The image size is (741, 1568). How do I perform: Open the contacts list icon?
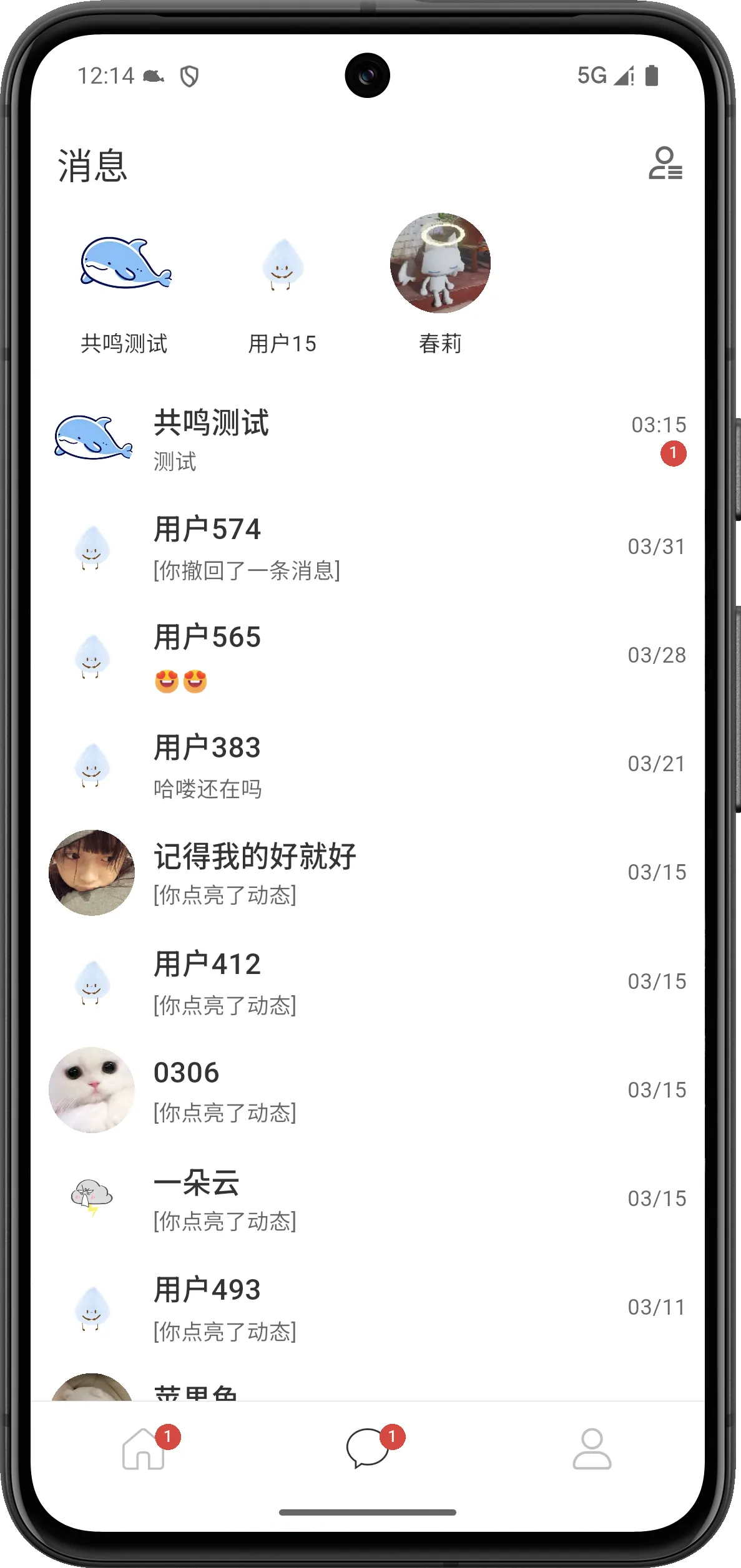pos(665,163)
